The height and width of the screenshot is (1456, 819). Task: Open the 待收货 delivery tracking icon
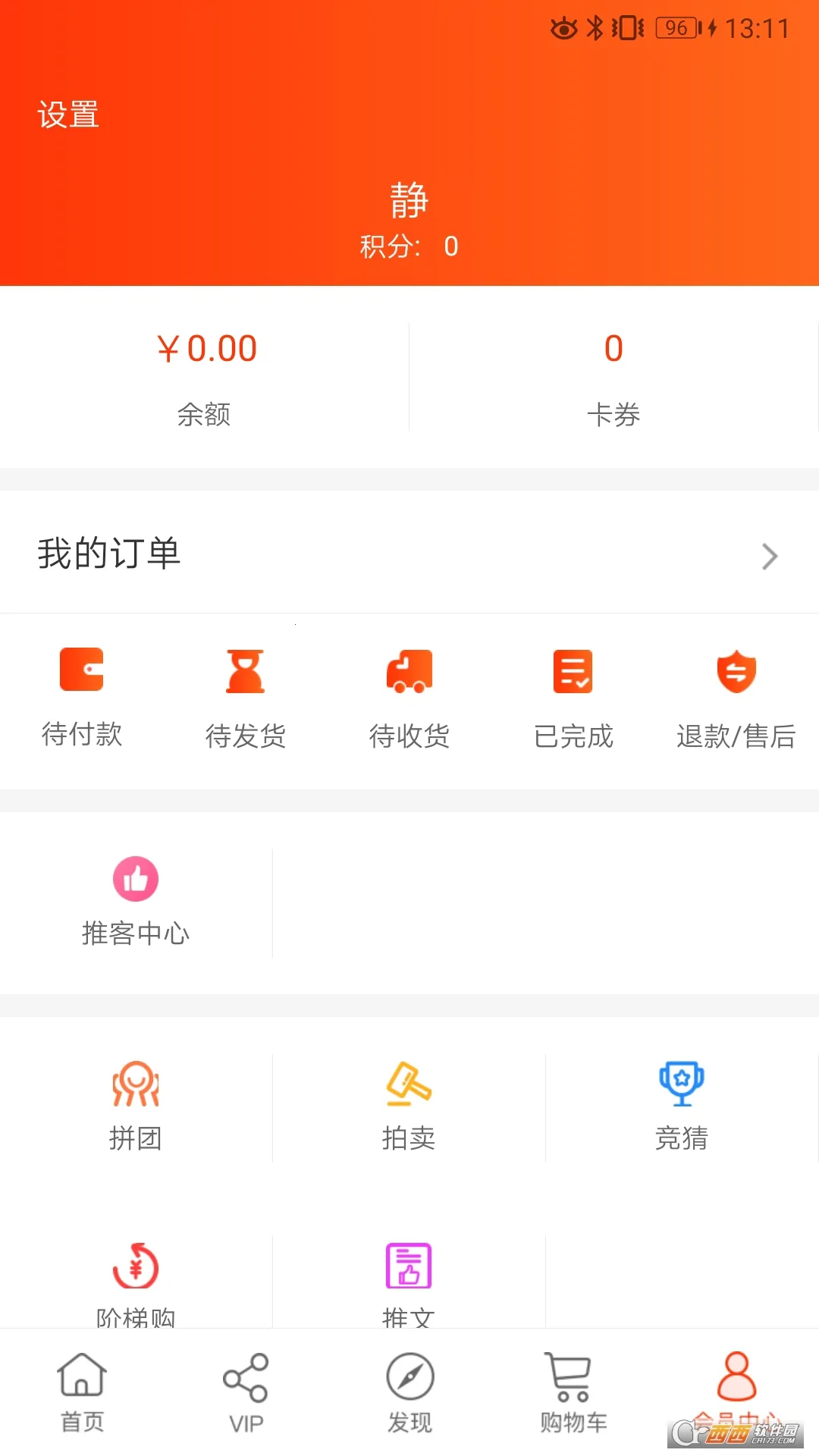point(409,694)
